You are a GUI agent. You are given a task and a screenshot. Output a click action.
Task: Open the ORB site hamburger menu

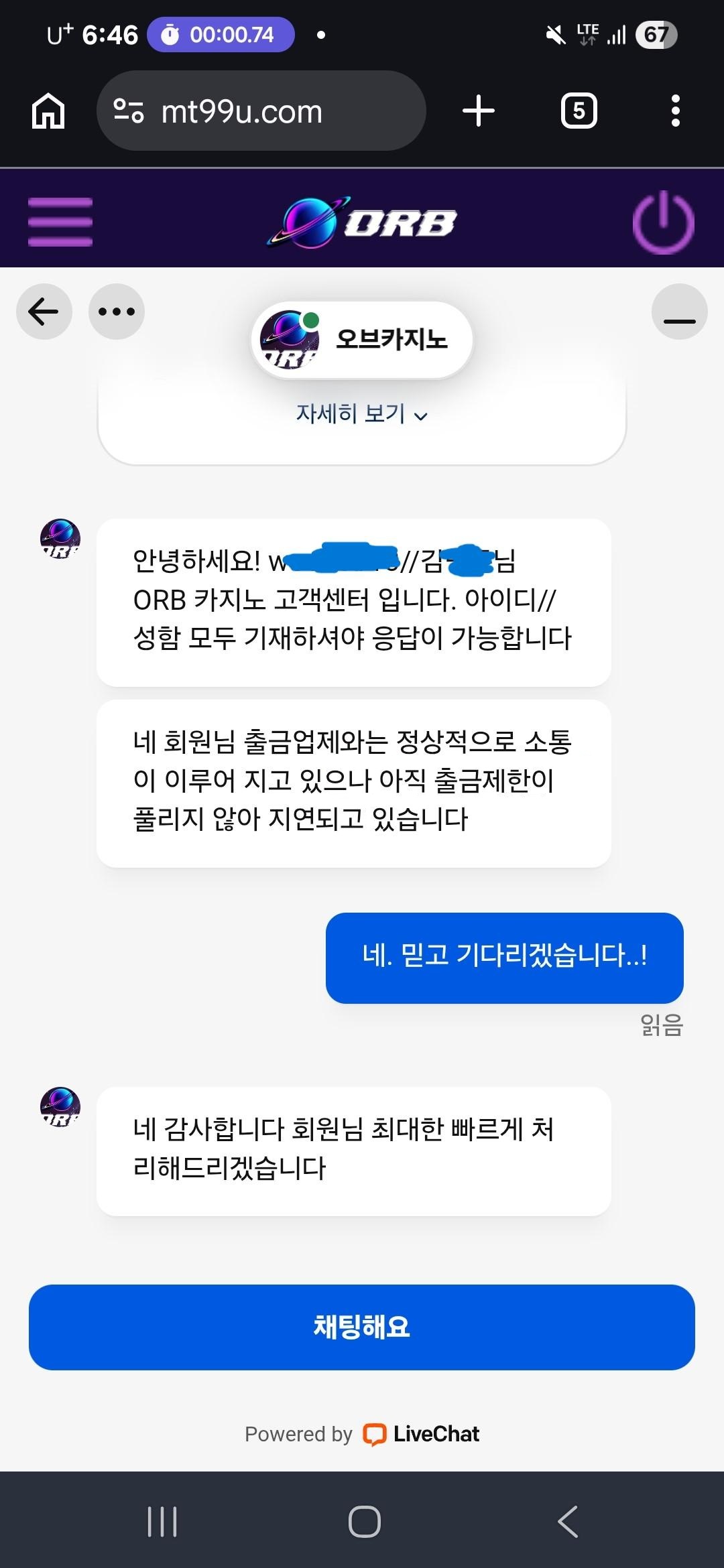pyautogui.click(x=60, y=222)
